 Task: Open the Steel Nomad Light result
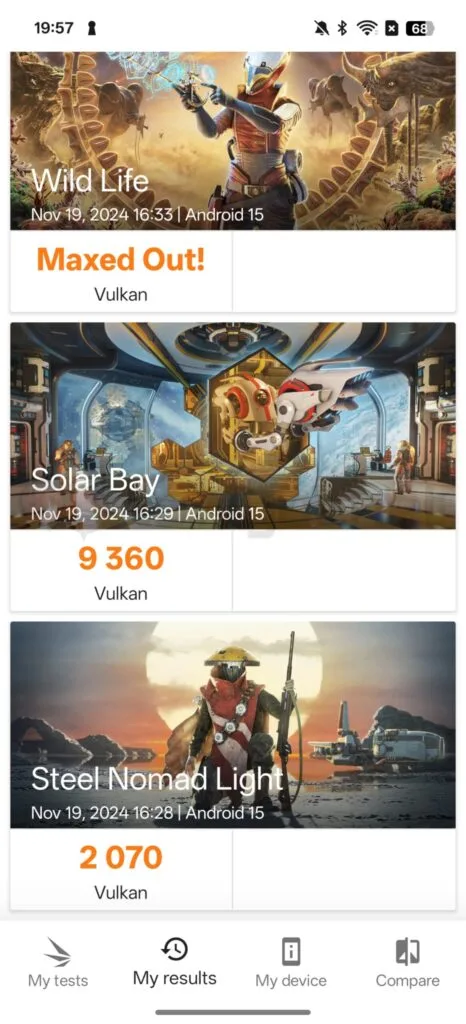tap(233, 765)
